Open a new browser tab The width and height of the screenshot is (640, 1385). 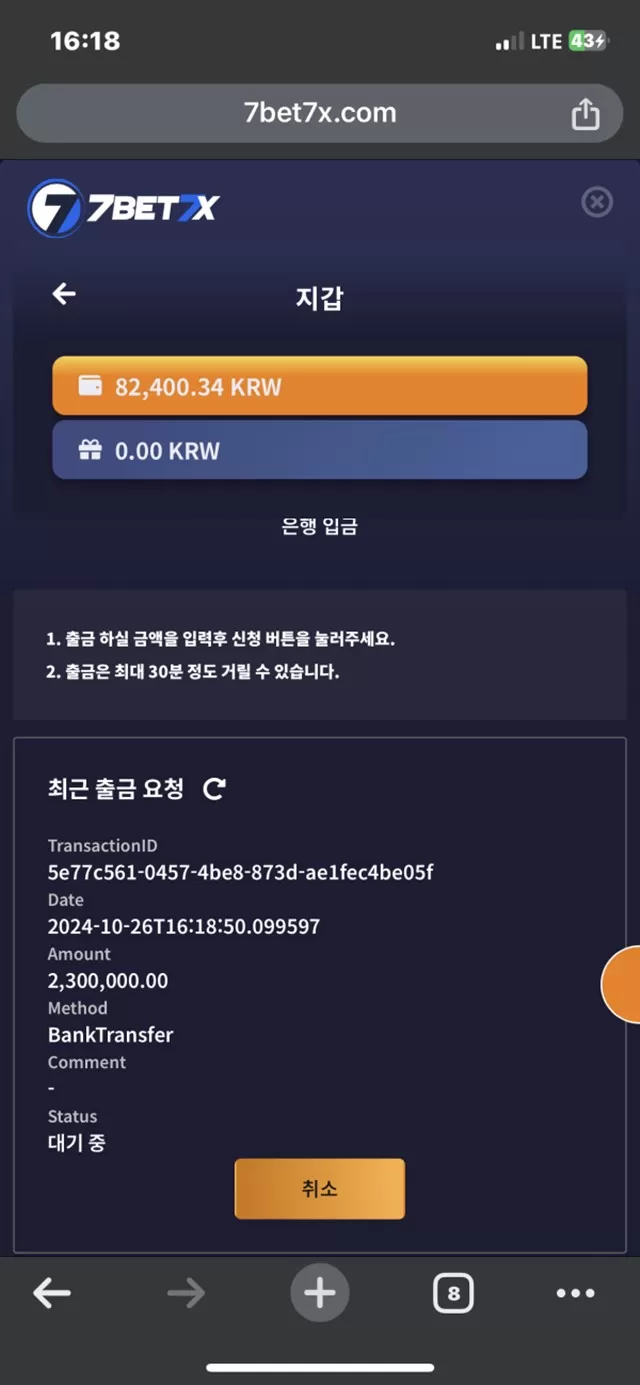320,1294
